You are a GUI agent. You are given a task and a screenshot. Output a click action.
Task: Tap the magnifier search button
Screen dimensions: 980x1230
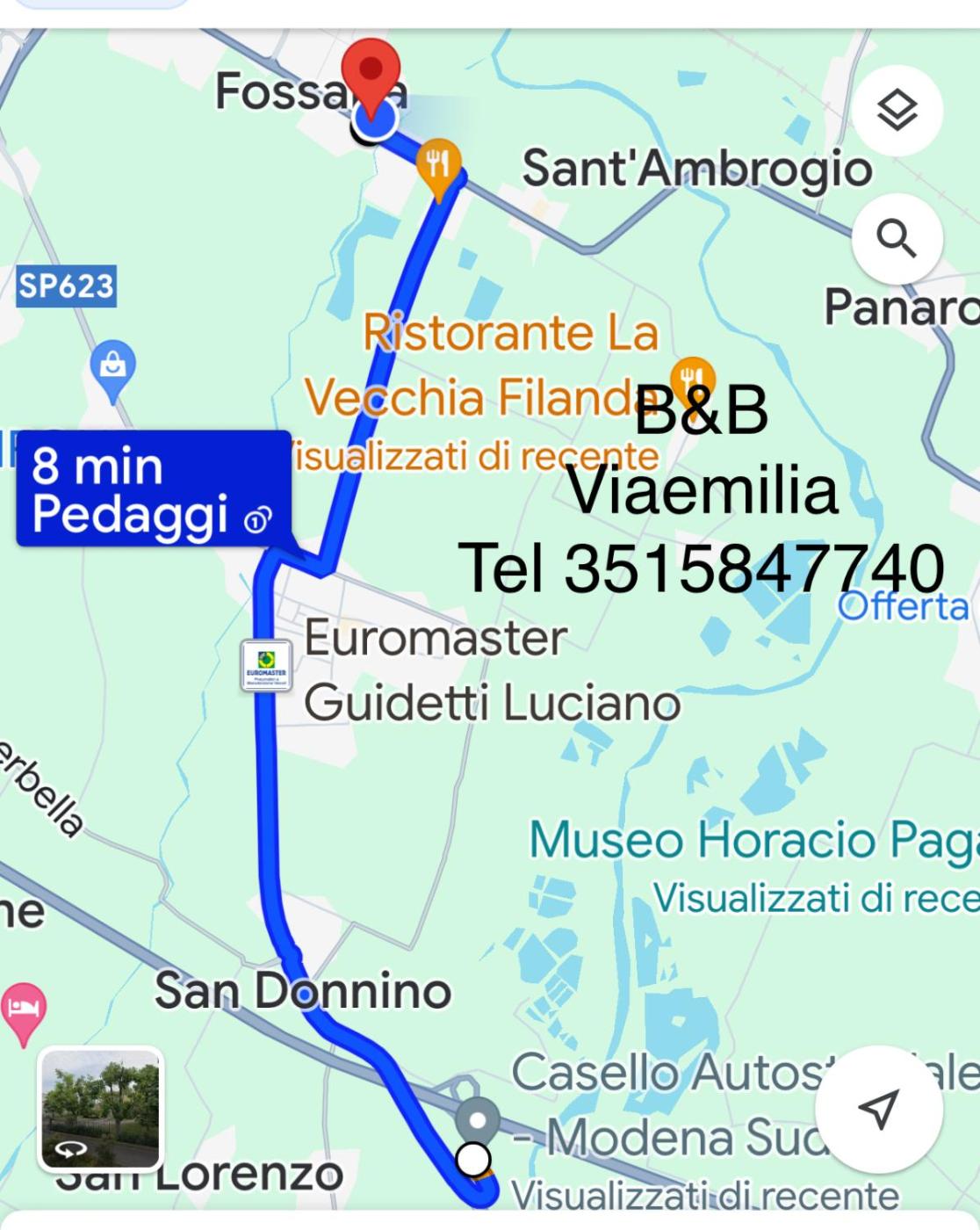tap(897, 238)
